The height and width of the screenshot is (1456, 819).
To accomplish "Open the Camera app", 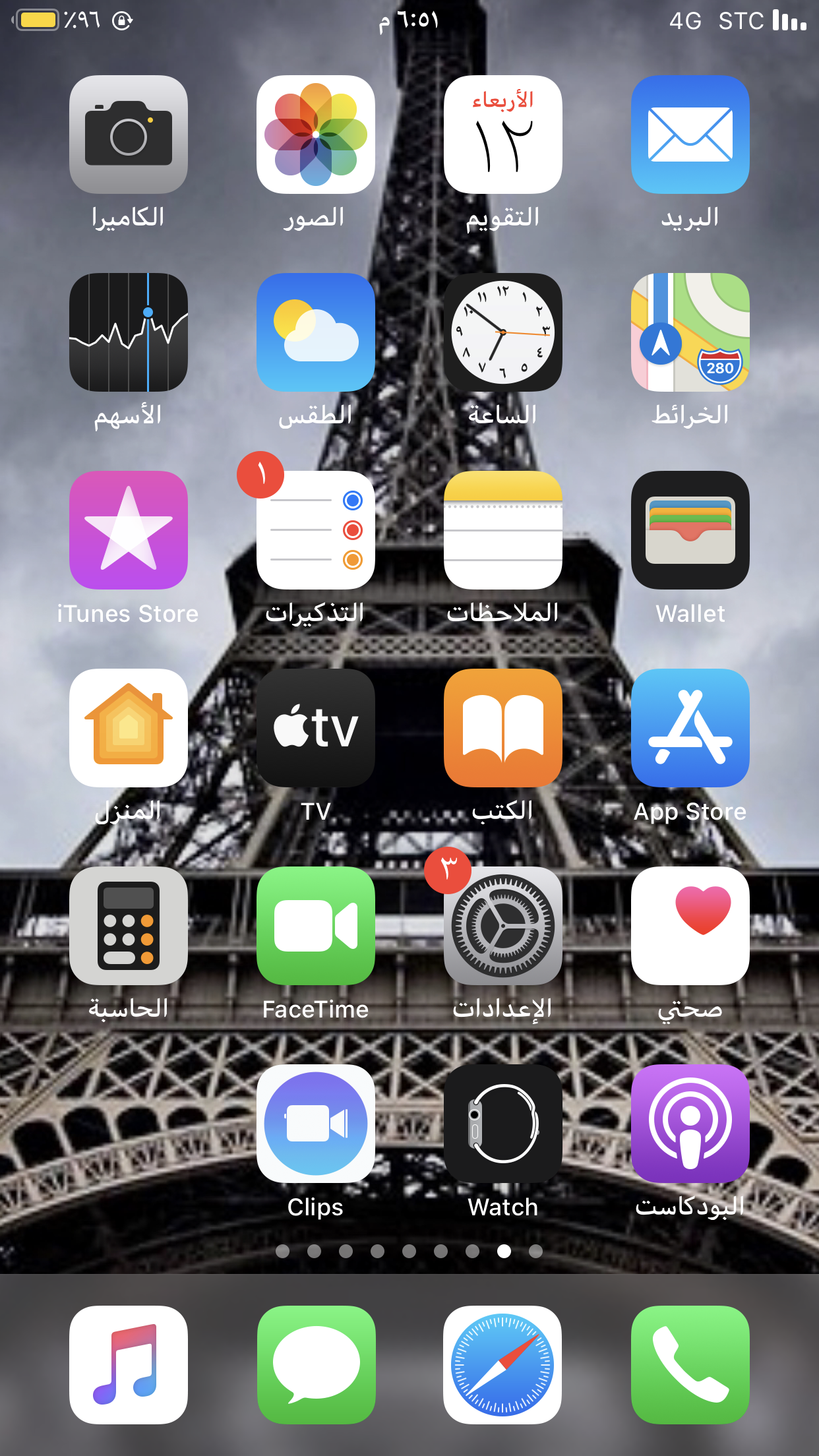I will (129, 135).
